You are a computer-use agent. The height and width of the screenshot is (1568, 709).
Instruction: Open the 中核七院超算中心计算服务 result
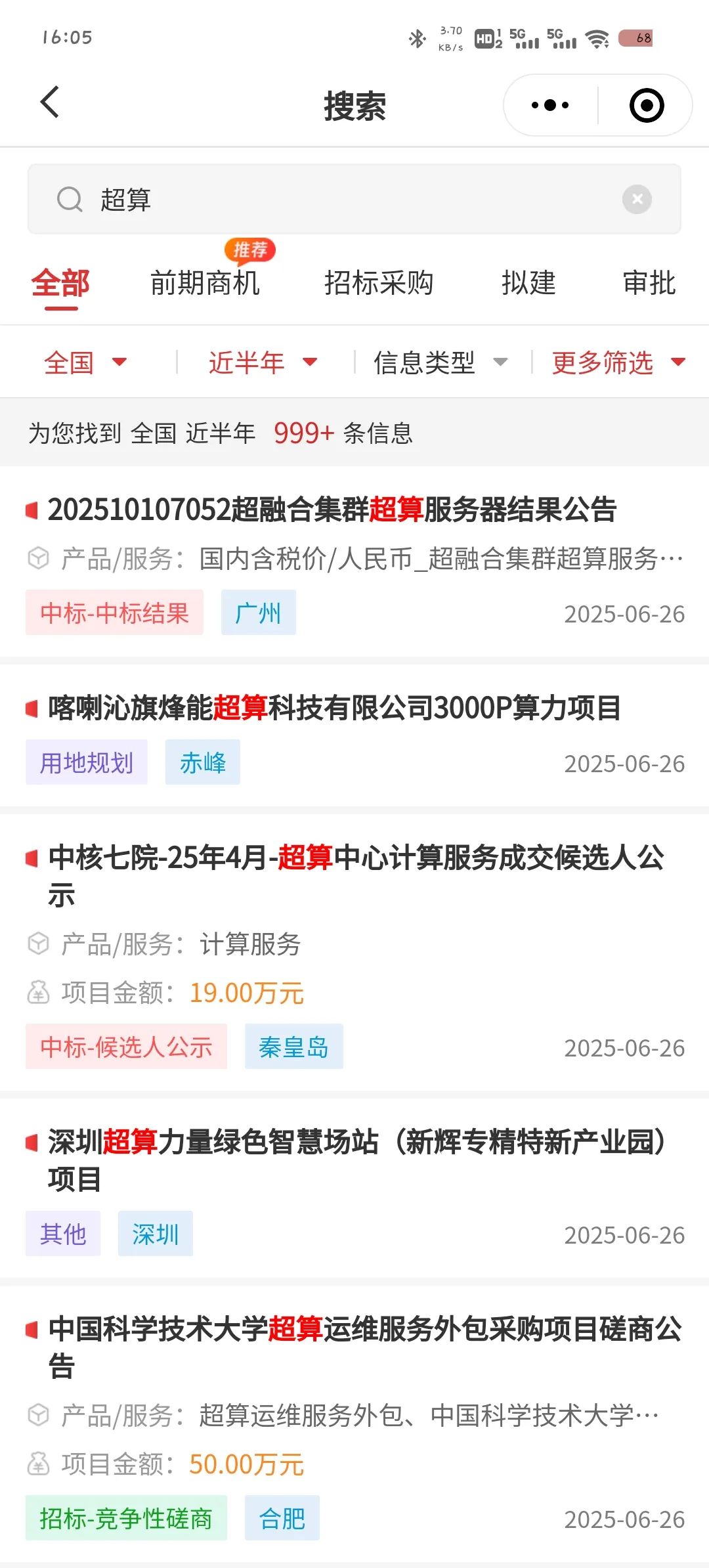pyautogui.click(x=354, y=953)
